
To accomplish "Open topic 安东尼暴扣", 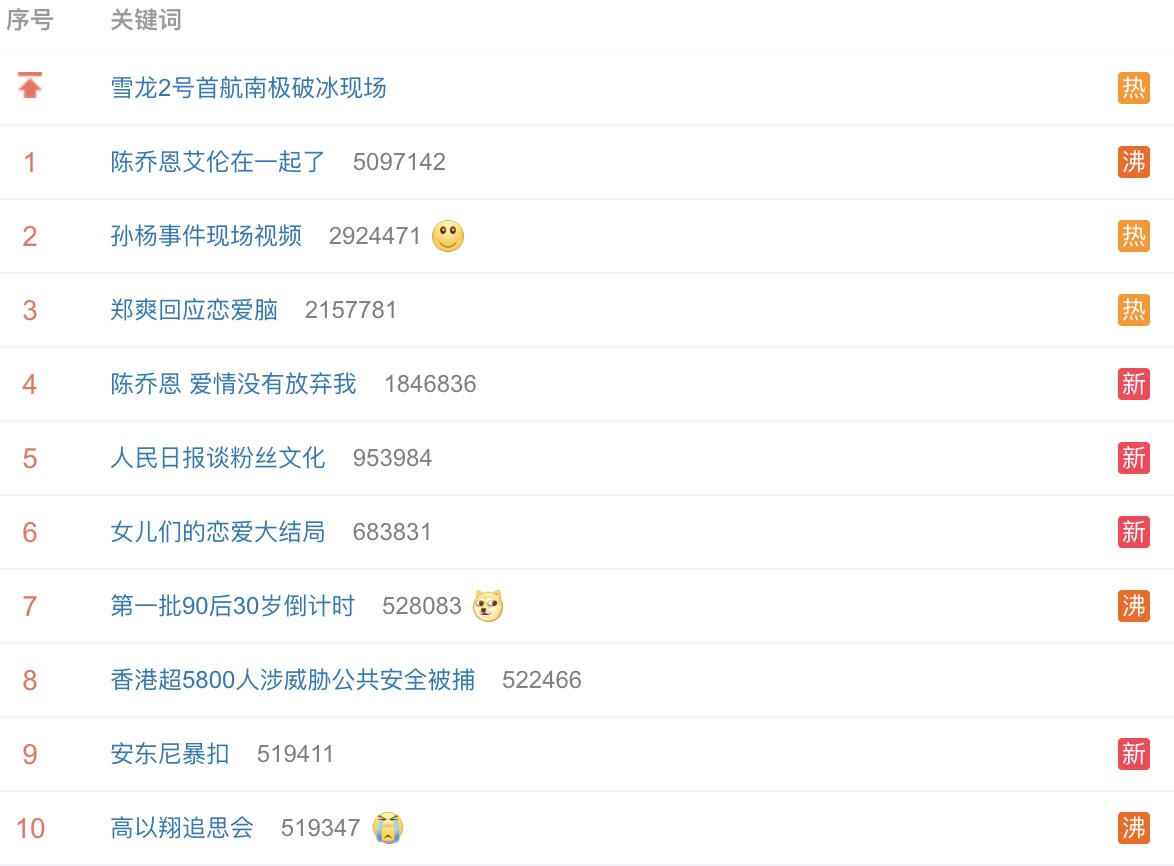I will 170,754.
